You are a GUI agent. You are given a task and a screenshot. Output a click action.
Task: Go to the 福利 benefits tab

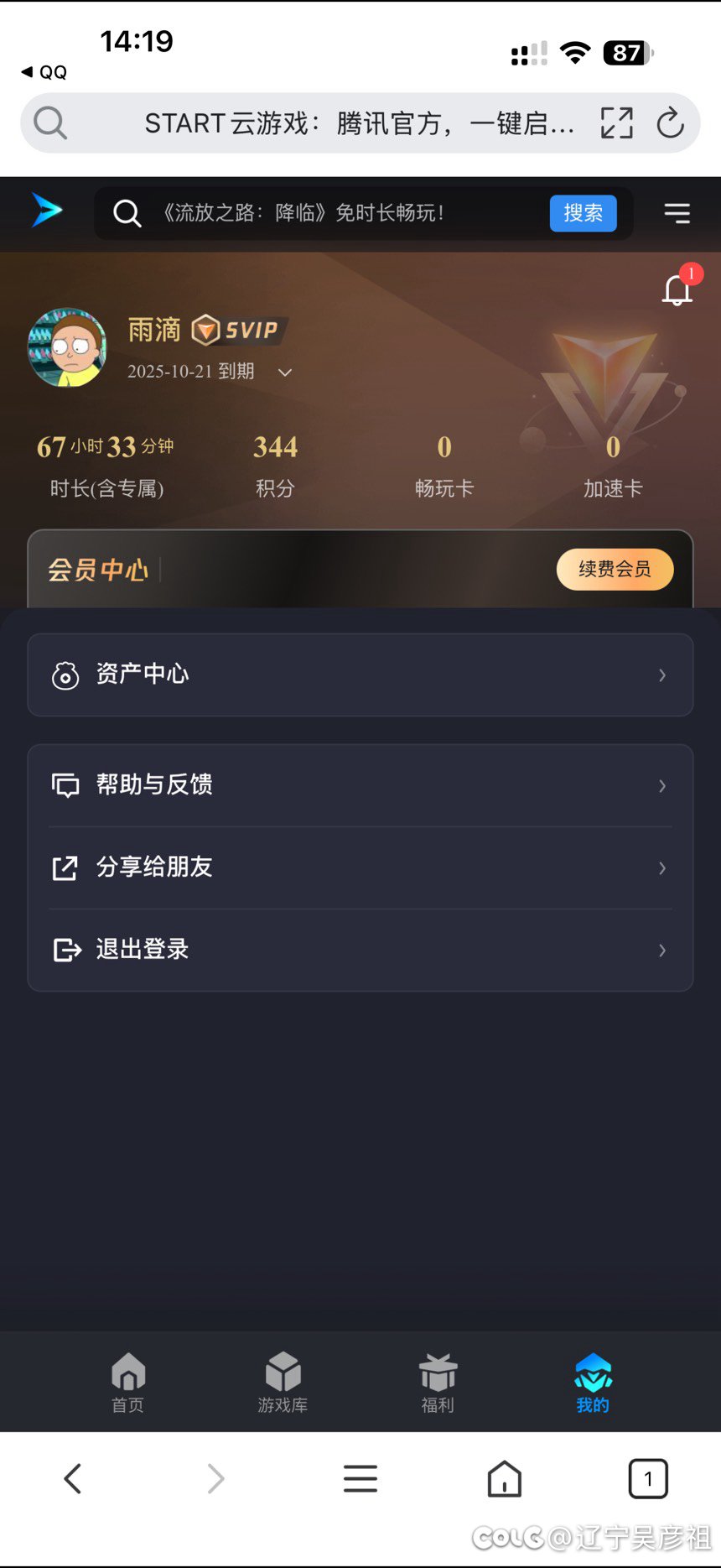coord(438,1382)
